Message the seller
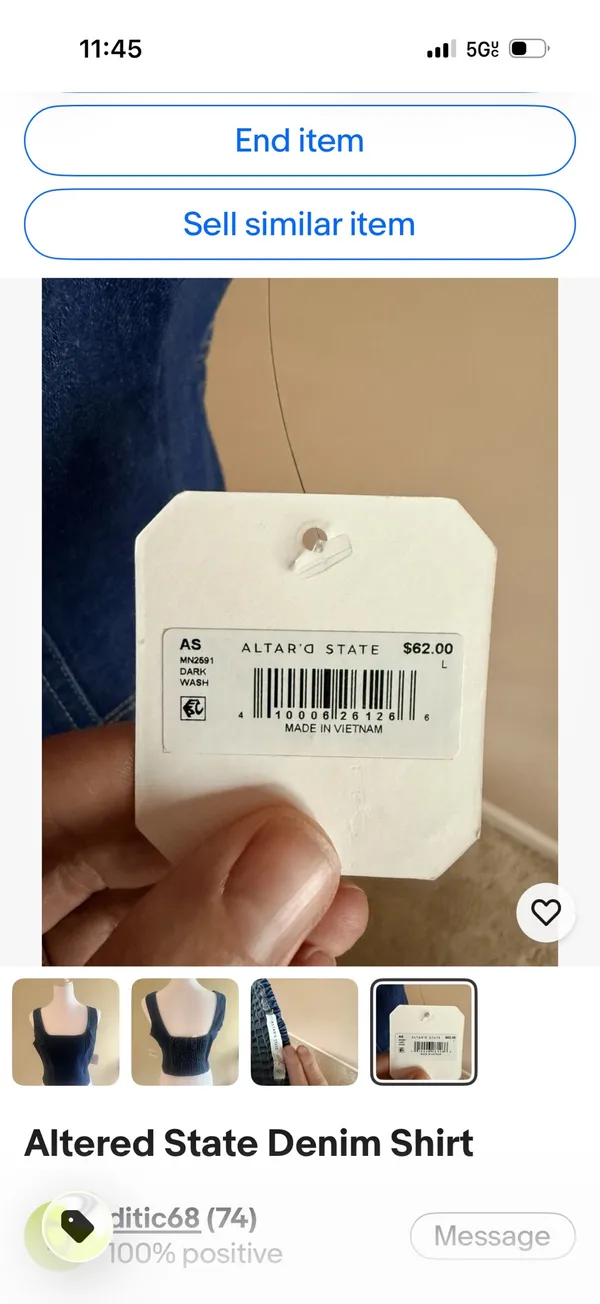Image resolution: width=600 pixels, height=1304 pixels. 493,1237
